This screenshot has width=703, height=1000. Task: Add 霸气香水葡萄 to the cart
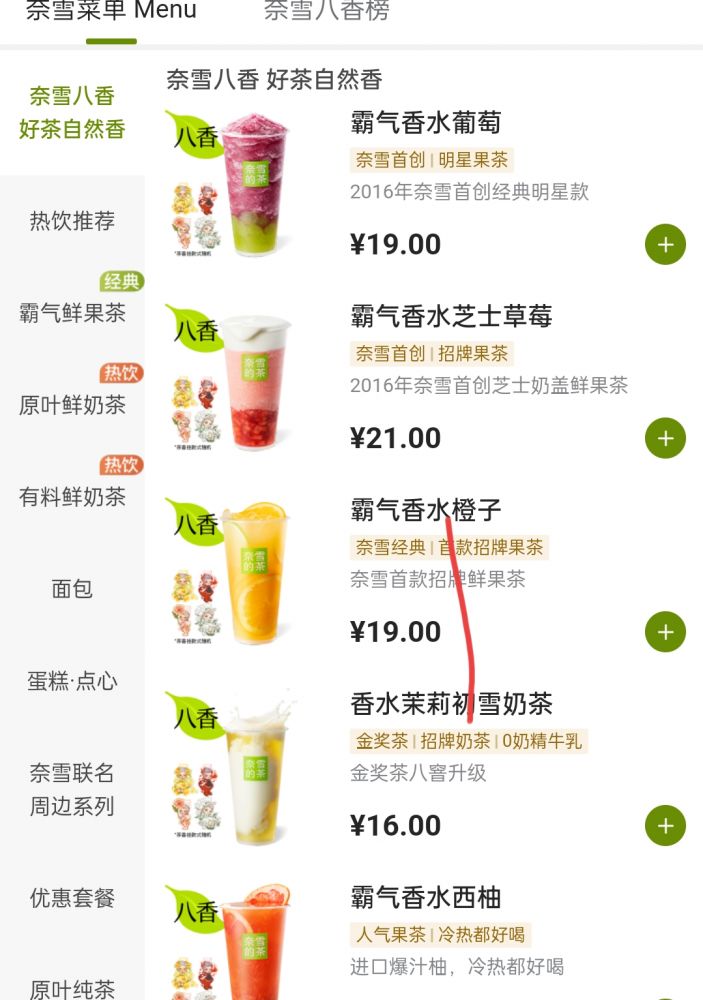(665, 245)
